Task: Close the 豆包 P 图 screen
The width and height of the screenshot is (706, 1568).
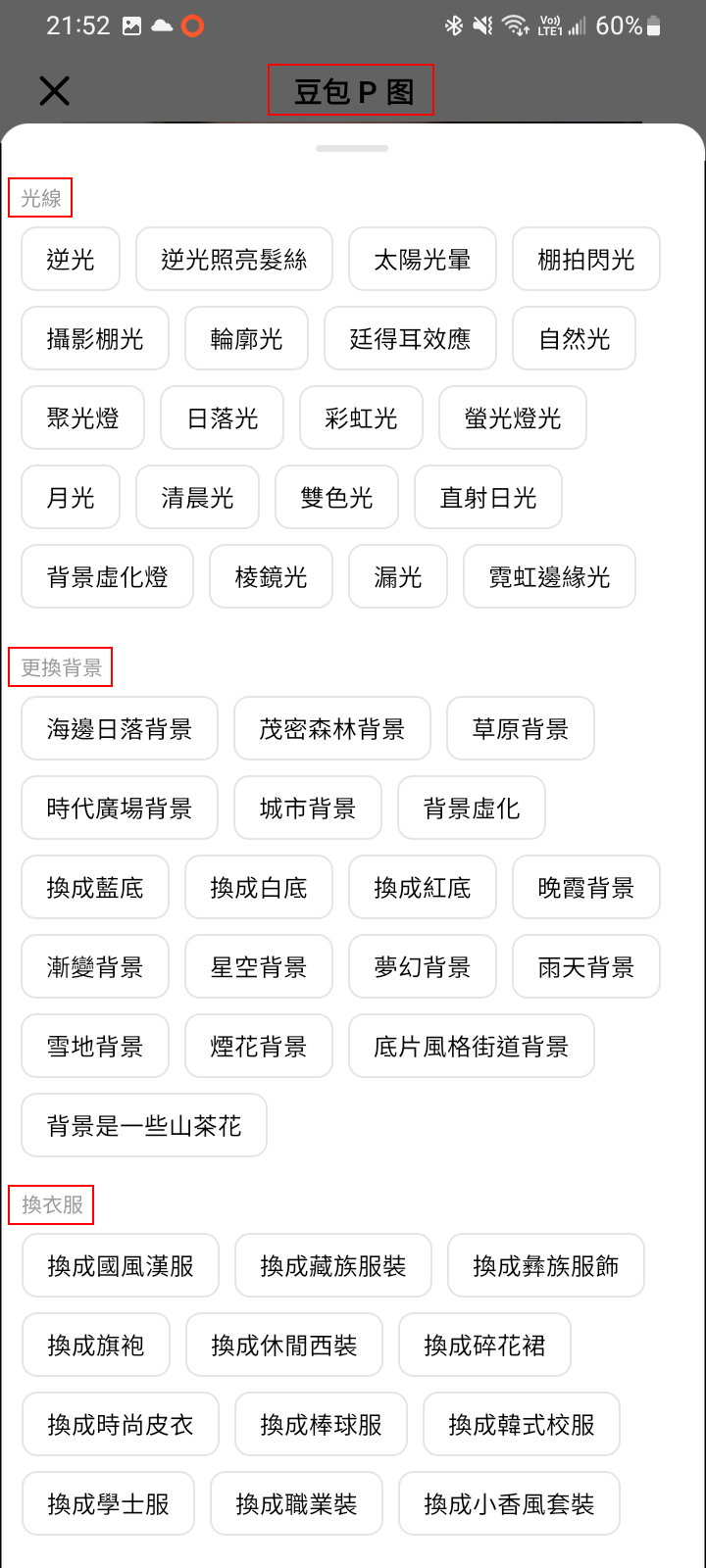Action: coord(54,91)
